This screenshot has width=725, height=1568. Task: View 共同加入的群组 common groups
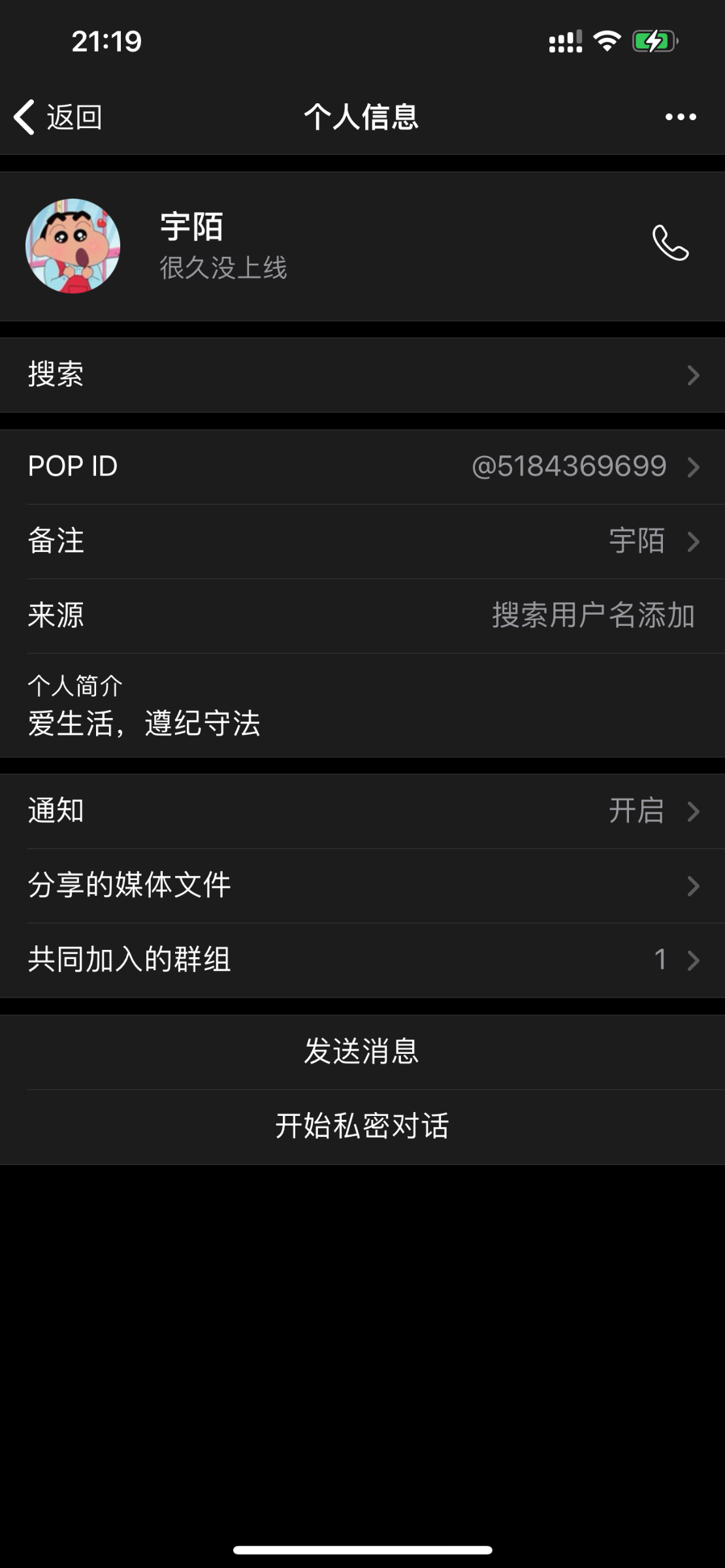click(x=362, y=960)
